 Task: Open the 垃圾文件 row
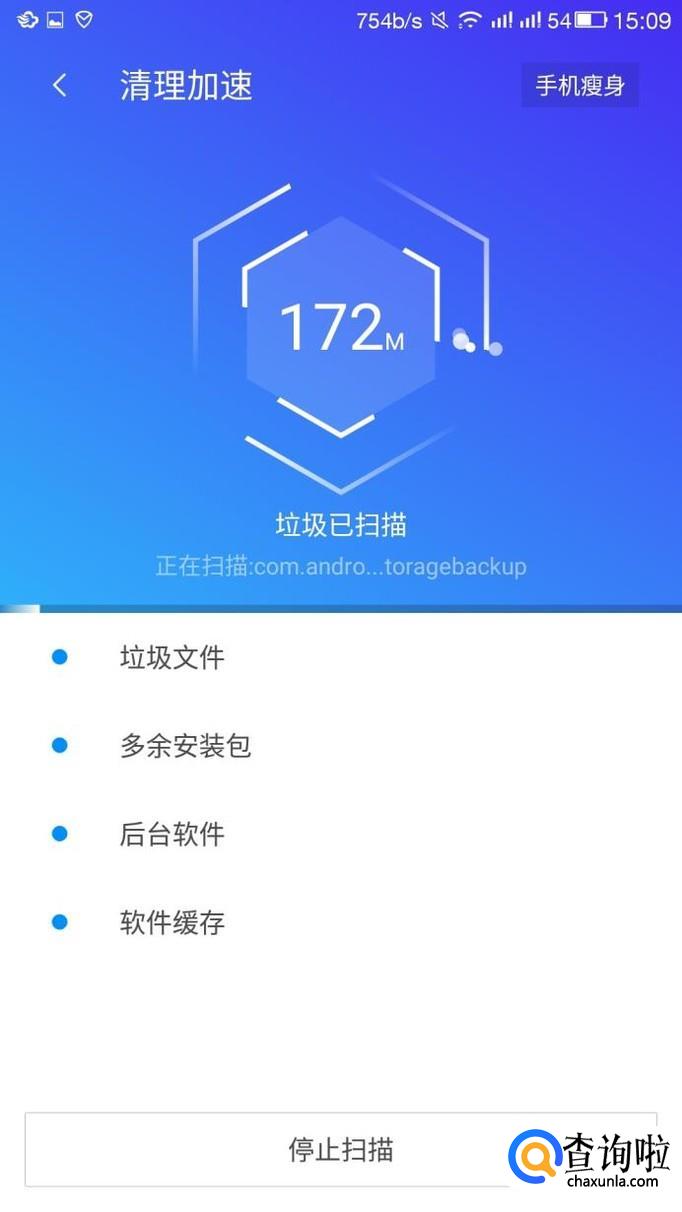pos(172,658)
